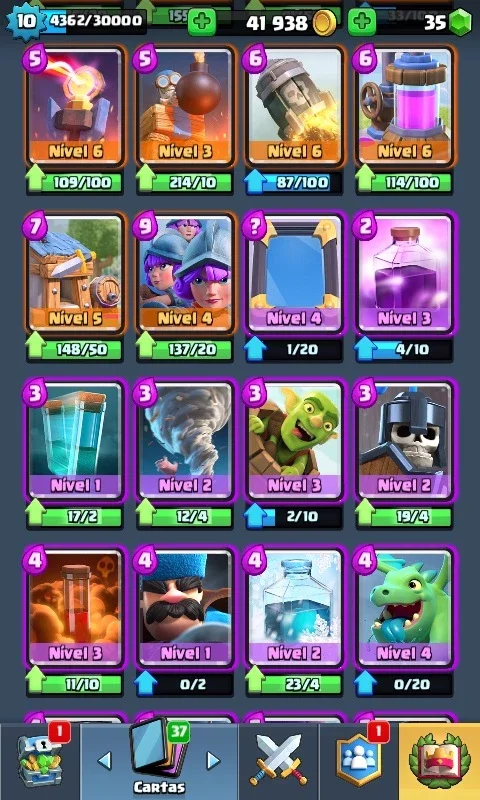Open the Elixir Collector card

[x=405, y=107]
